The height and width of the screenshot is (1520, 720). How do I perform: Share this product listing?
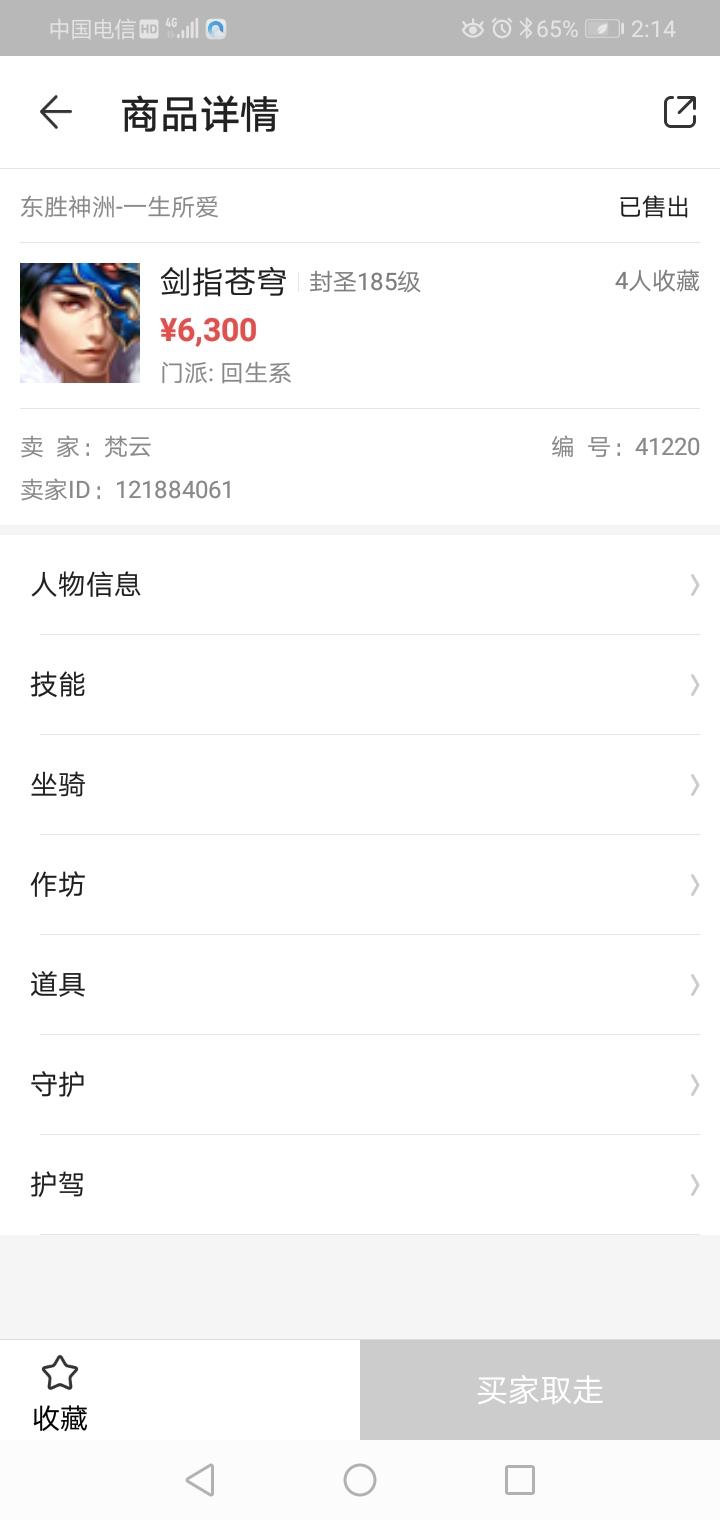coord(680,112)
